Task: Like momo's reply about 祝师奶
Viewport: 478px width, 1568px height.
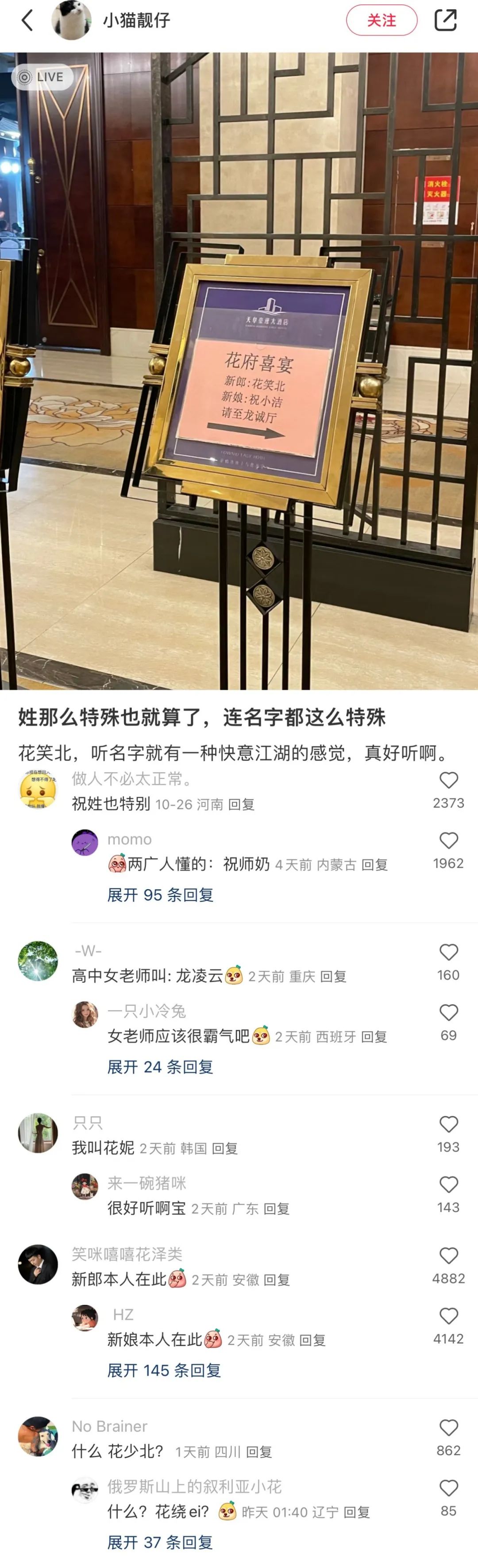Action: pyautogui.click(x=448, y=840)
